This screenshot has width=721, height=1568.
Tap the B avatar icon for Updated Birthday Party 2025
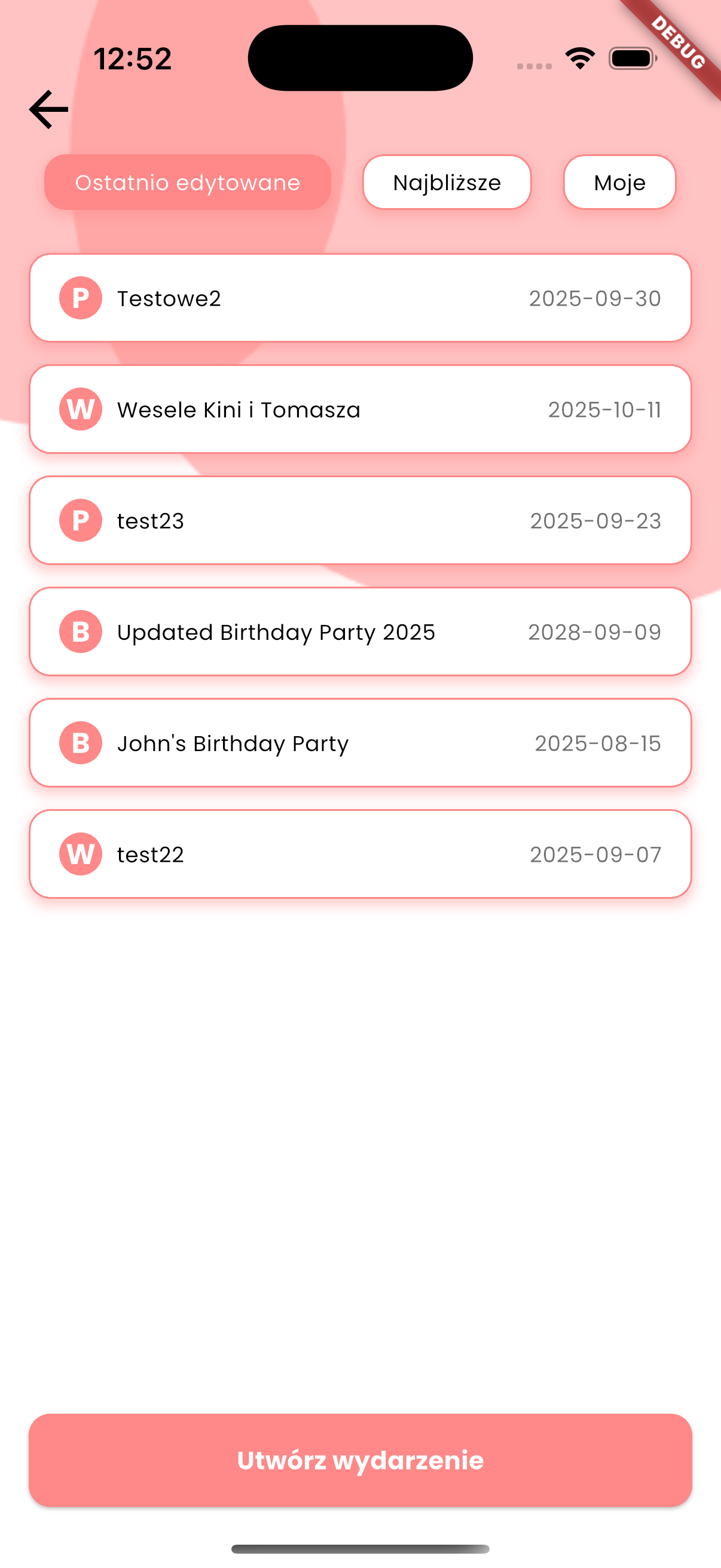tap(80, 632)
